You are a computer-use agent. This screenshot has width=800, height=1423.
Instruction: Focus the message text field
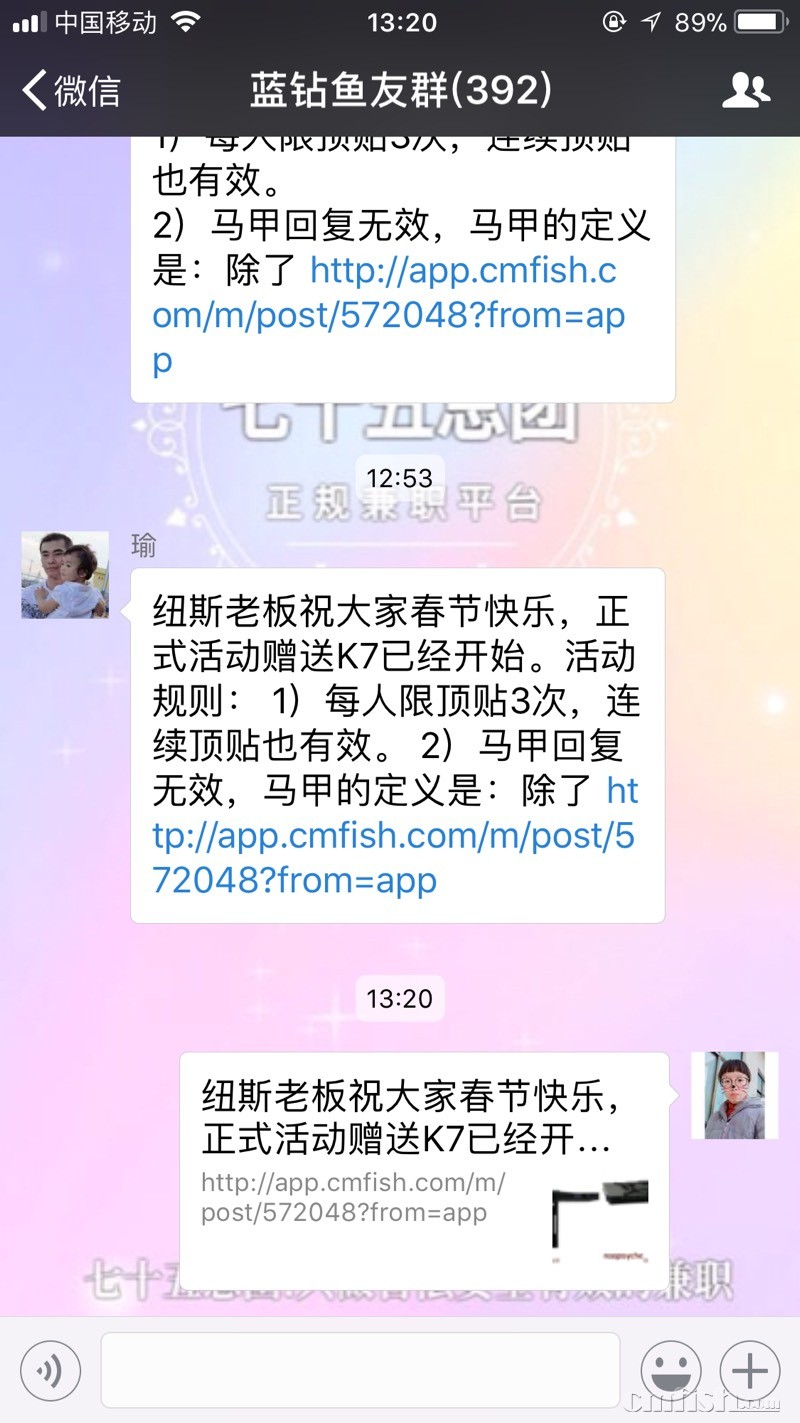(x=360, y=1371)
